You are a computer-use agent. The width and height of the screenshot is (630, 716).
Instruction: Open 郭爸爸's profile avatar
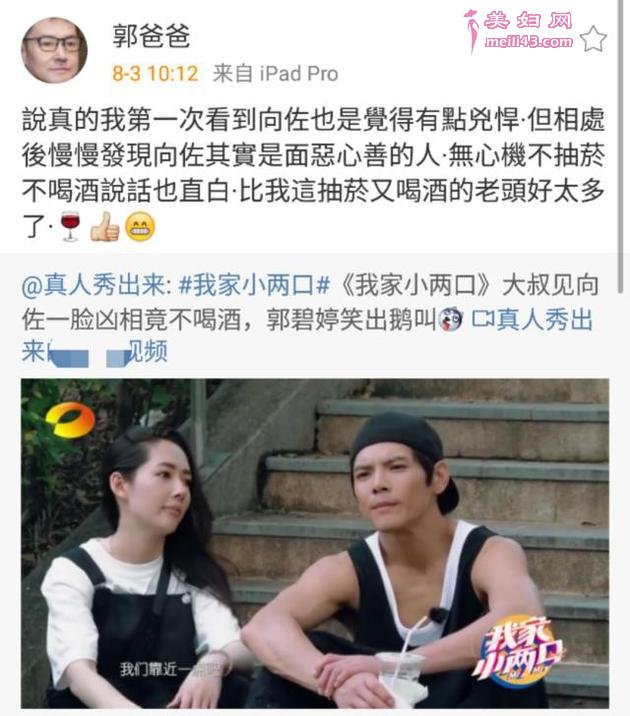[53, 49]
